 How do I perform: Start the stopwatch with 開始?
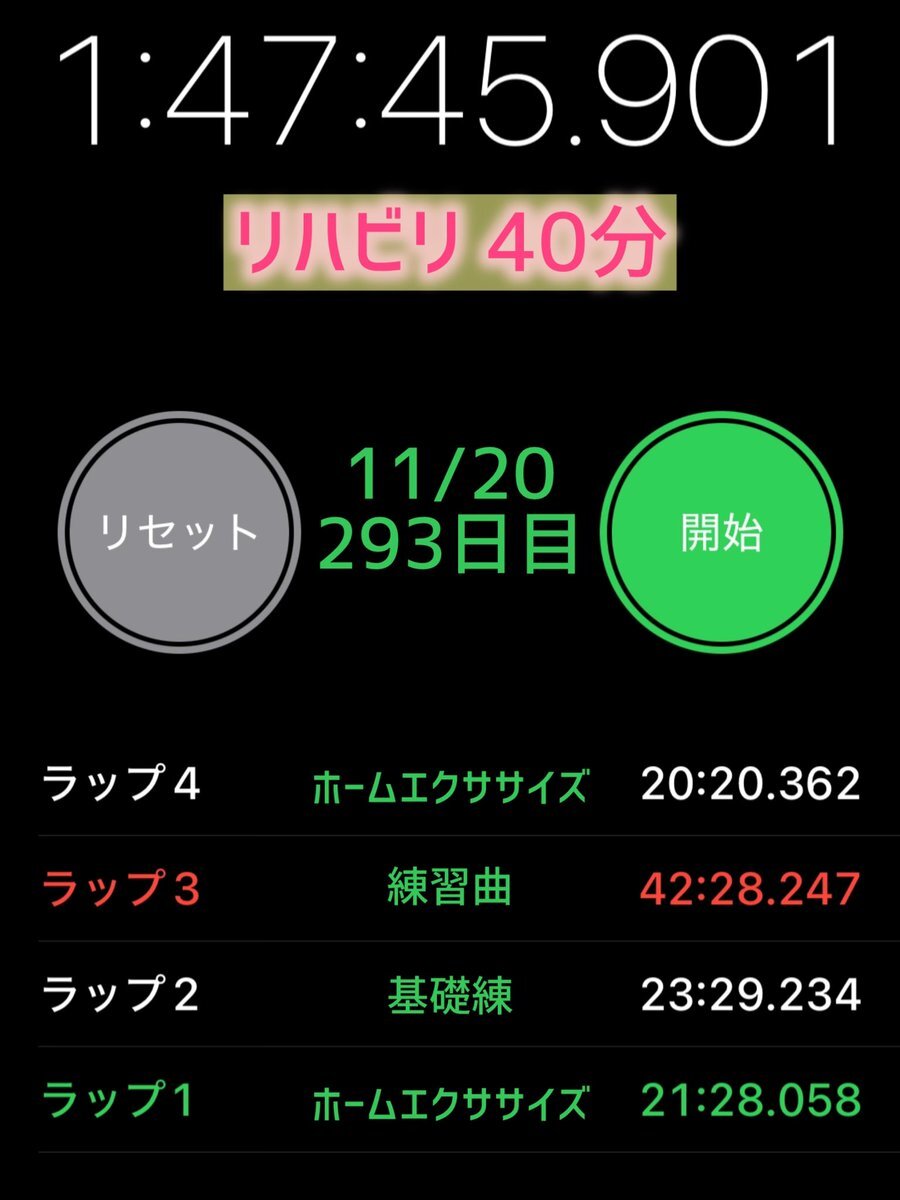[x=722, y=533]
